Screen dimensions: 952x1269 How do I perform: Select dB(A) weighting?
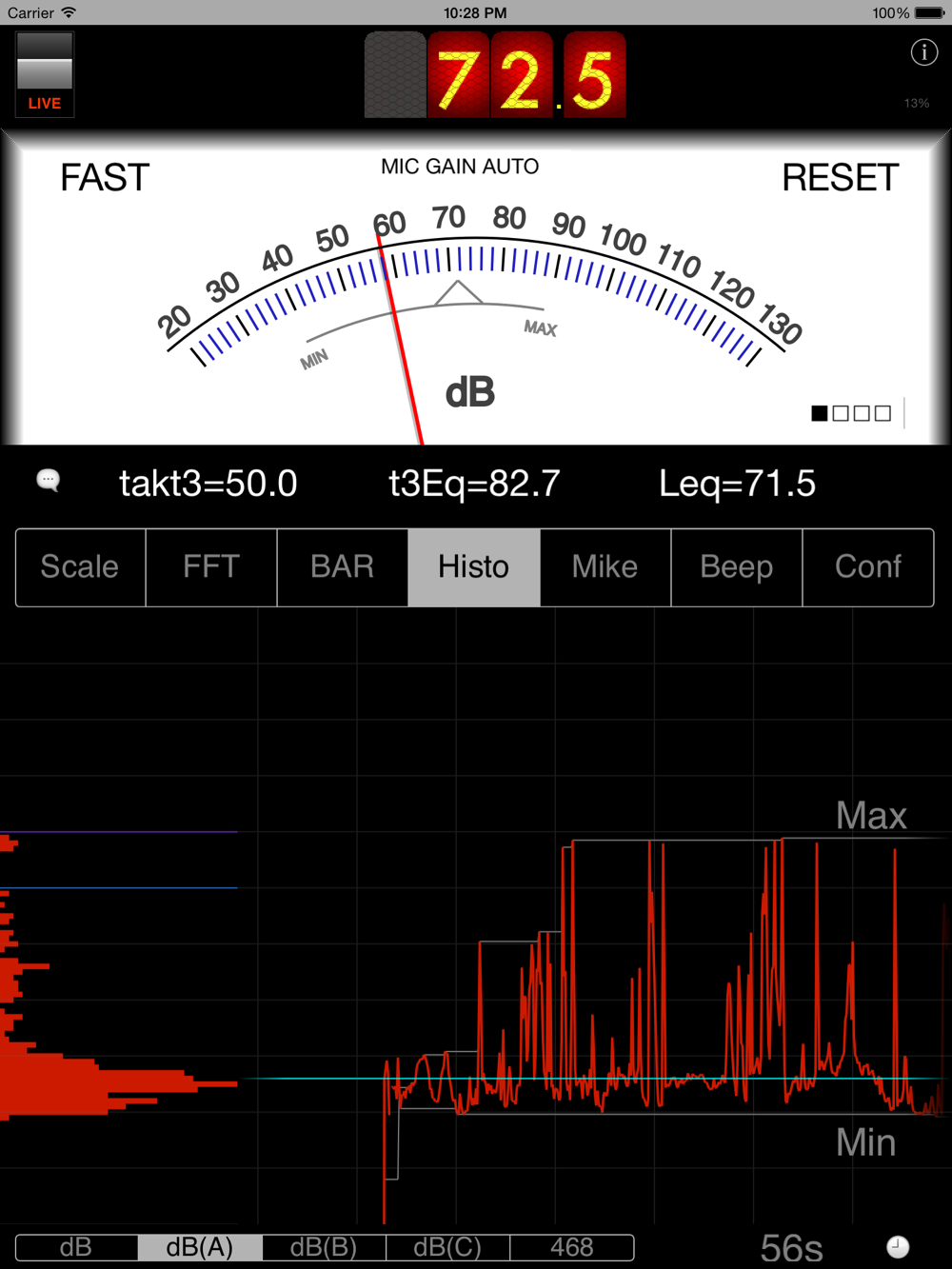(x=200, y=1247)
